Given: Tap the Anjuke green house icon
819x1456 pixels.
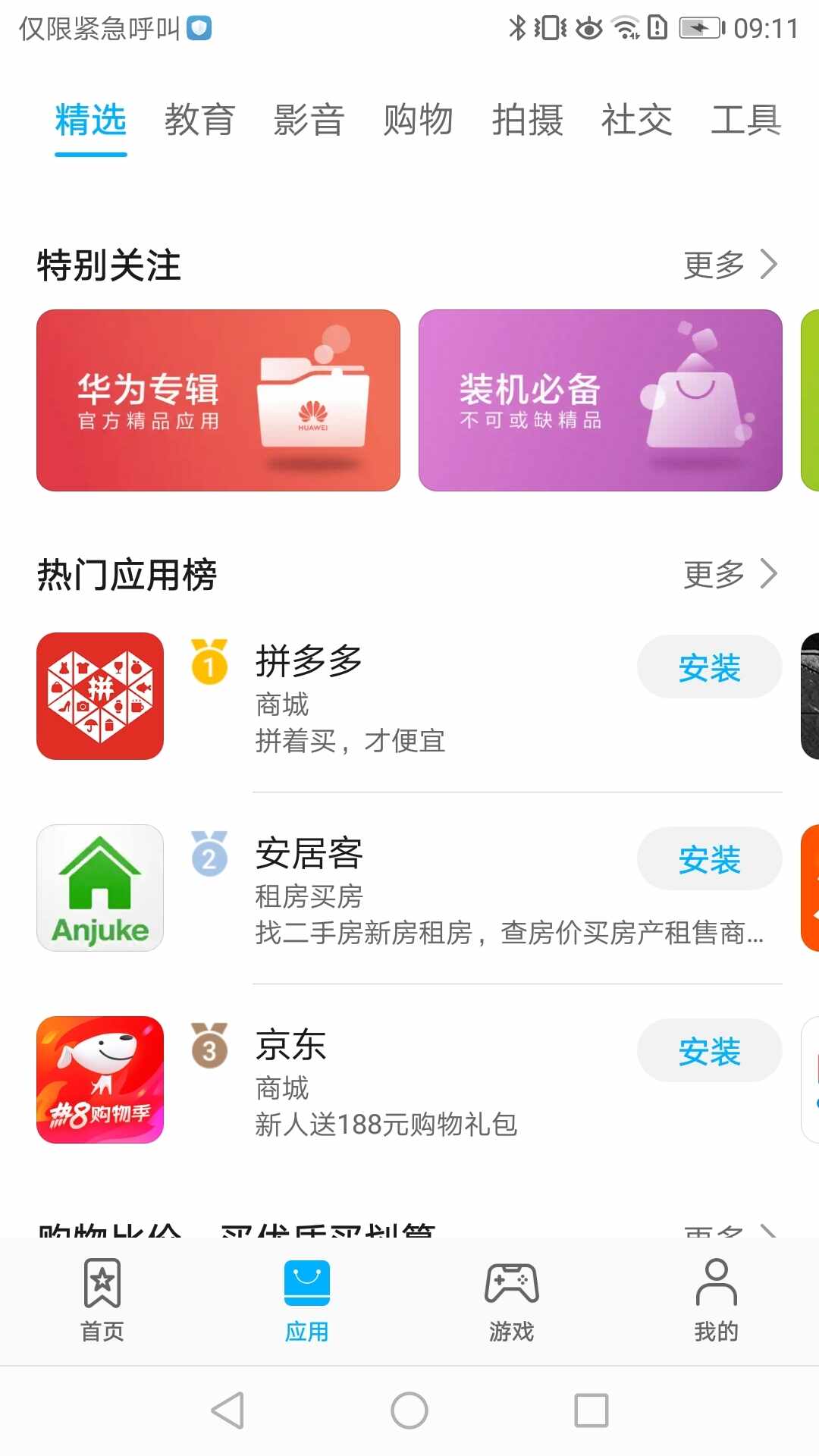Looking at the screenshot, I should pos(99,888).
